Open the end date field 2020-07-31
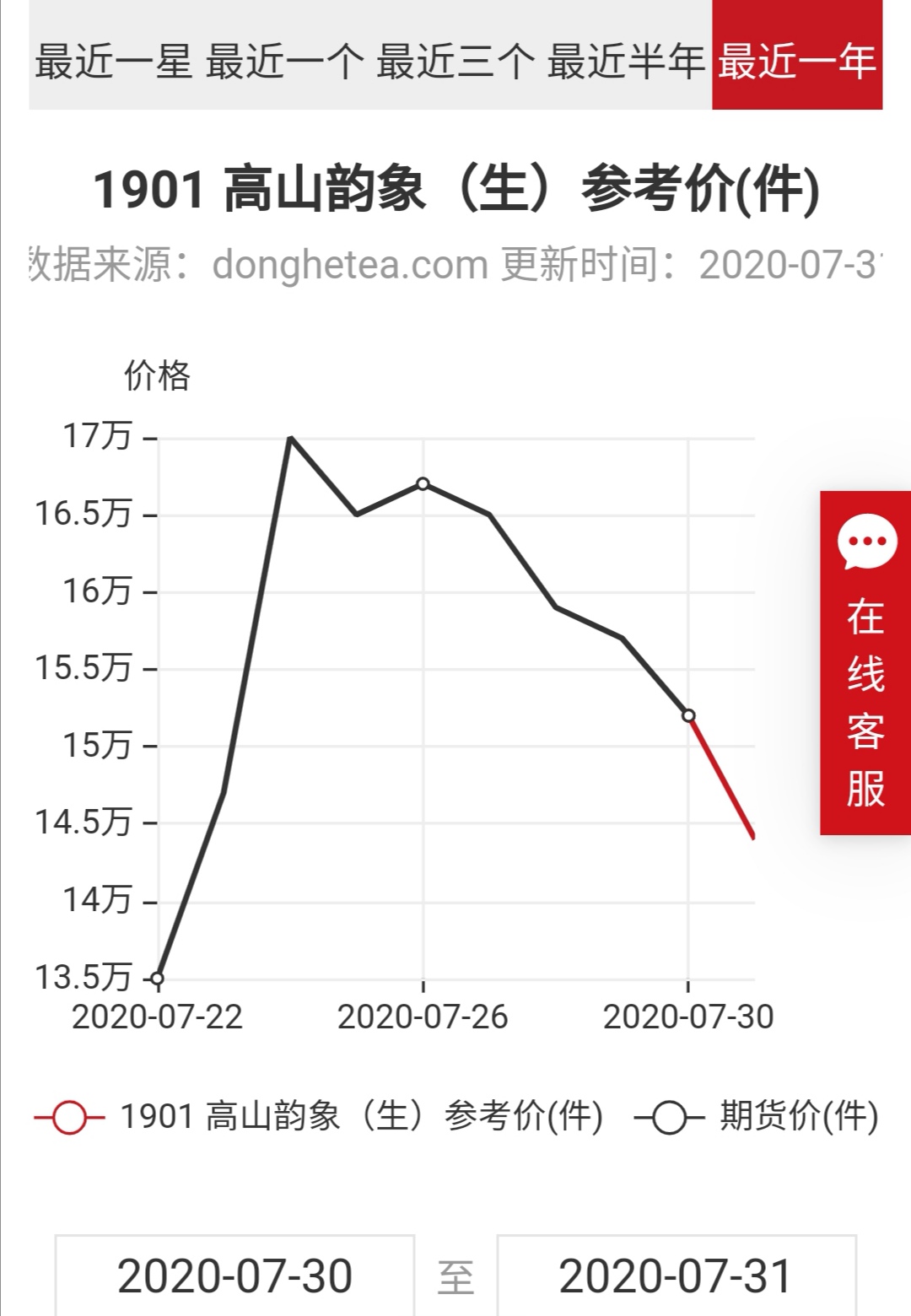This screenshot has width=911, height=1316. point(677,1276)
